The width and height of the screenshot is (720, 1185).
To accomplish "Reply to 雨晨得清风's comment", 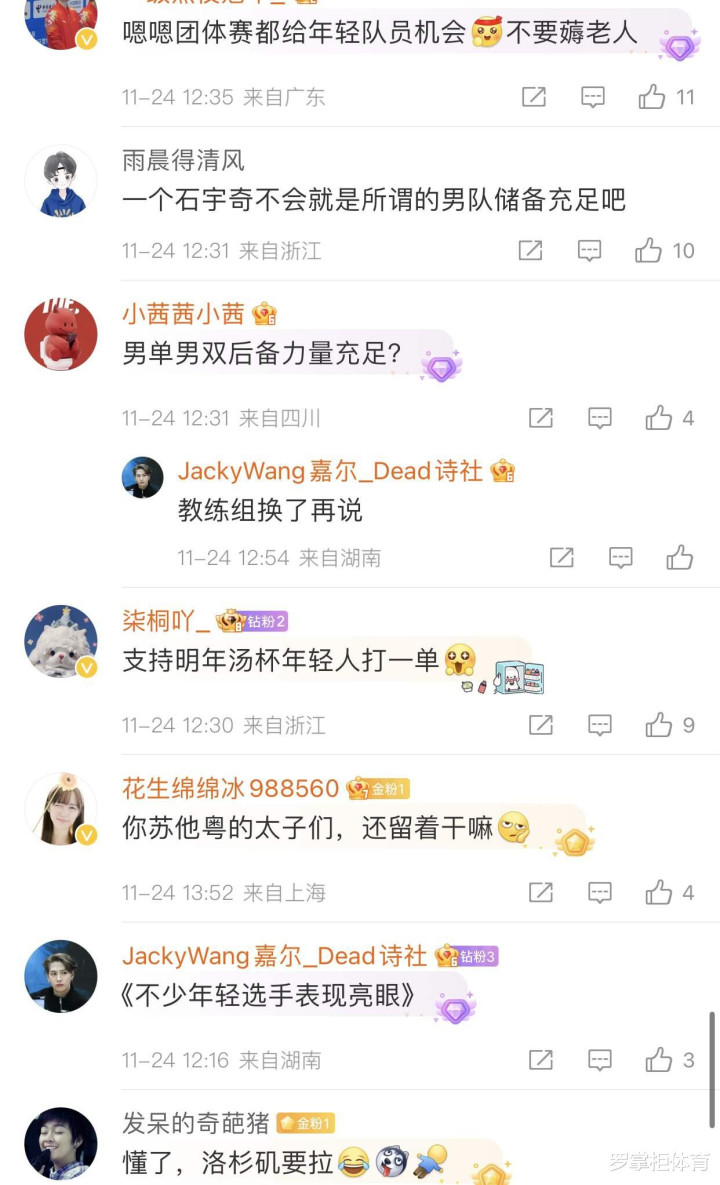I will coord(590,251).
